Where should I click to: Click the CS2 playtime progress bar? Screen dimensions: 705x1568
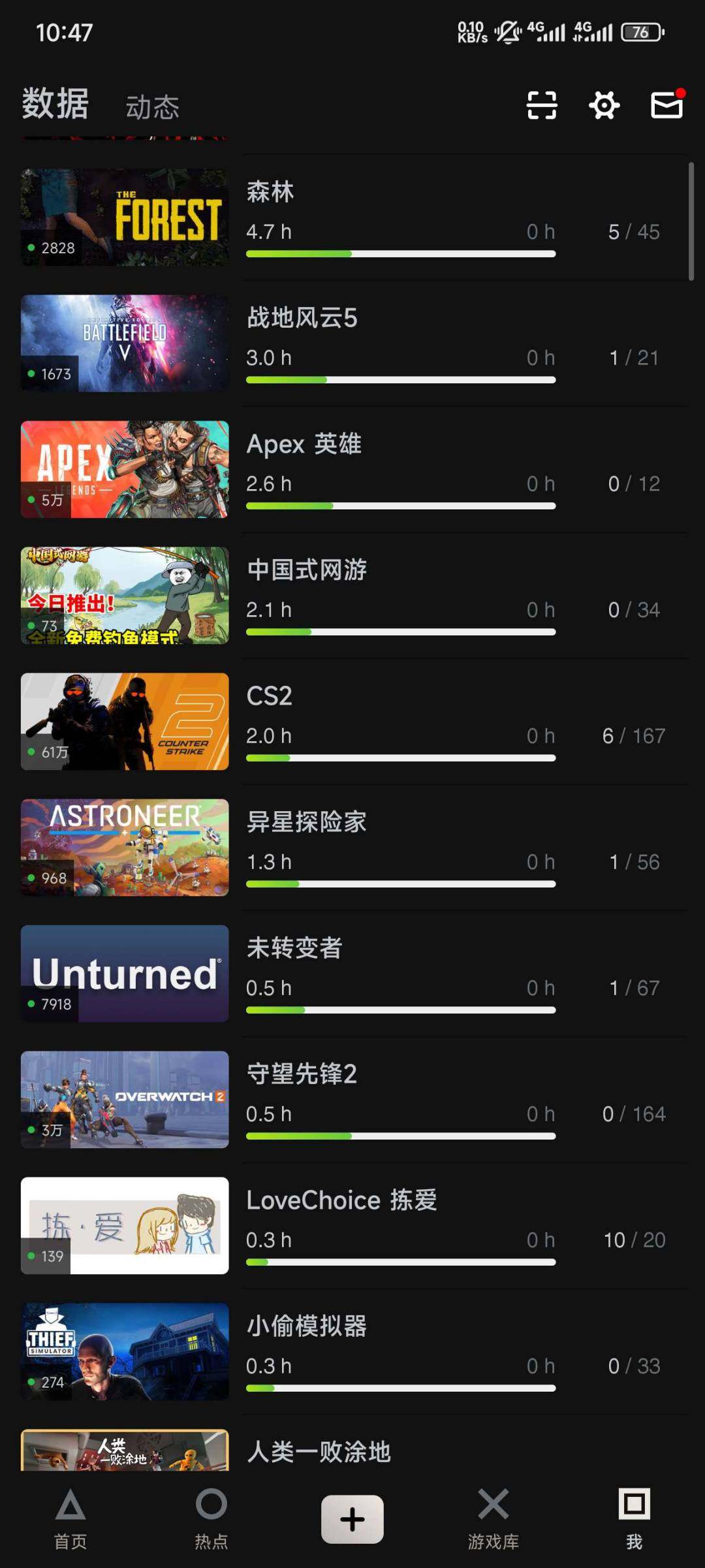point(401,758)
